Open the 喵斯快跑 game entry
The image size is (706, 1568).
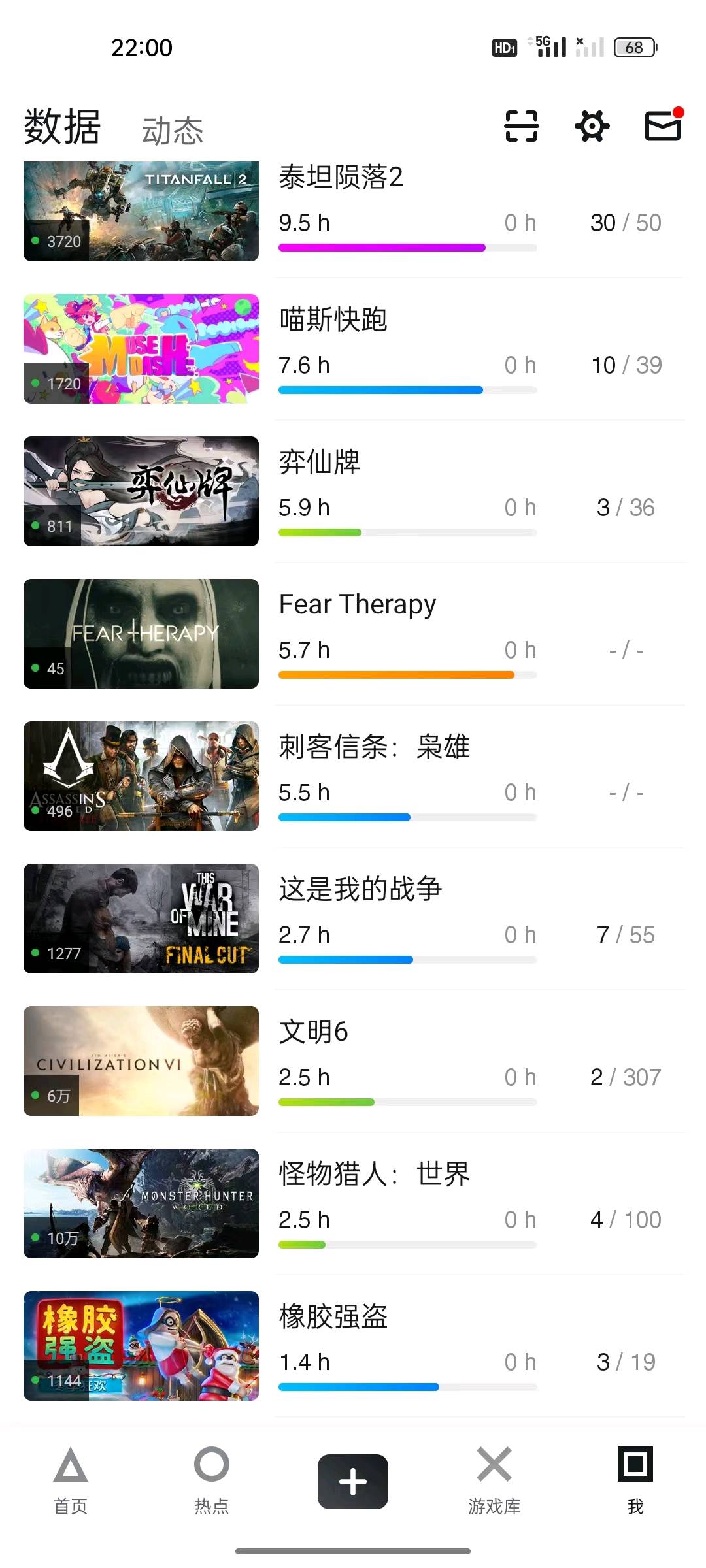click(354, 349)
